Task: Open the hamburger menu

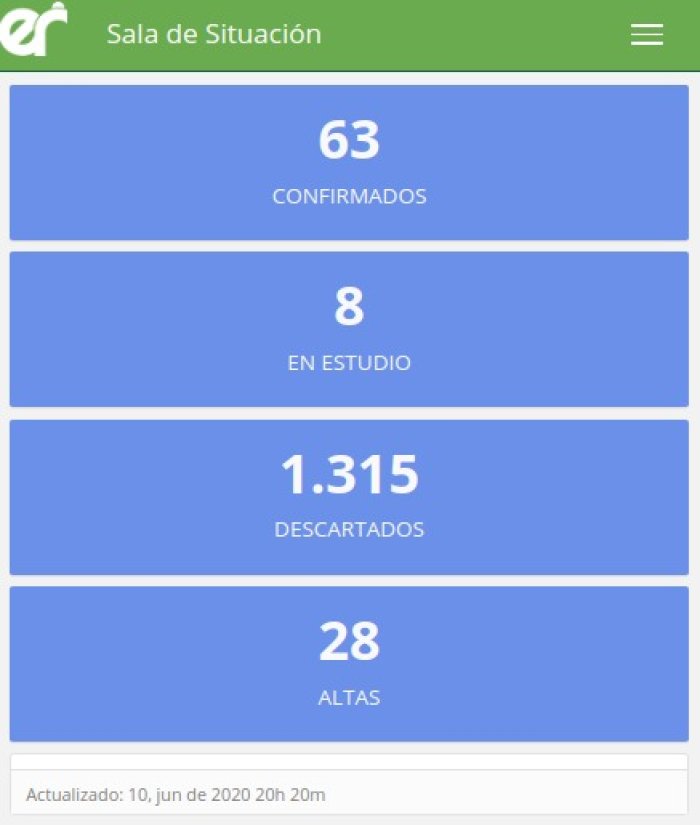Action: coord(647,35)
